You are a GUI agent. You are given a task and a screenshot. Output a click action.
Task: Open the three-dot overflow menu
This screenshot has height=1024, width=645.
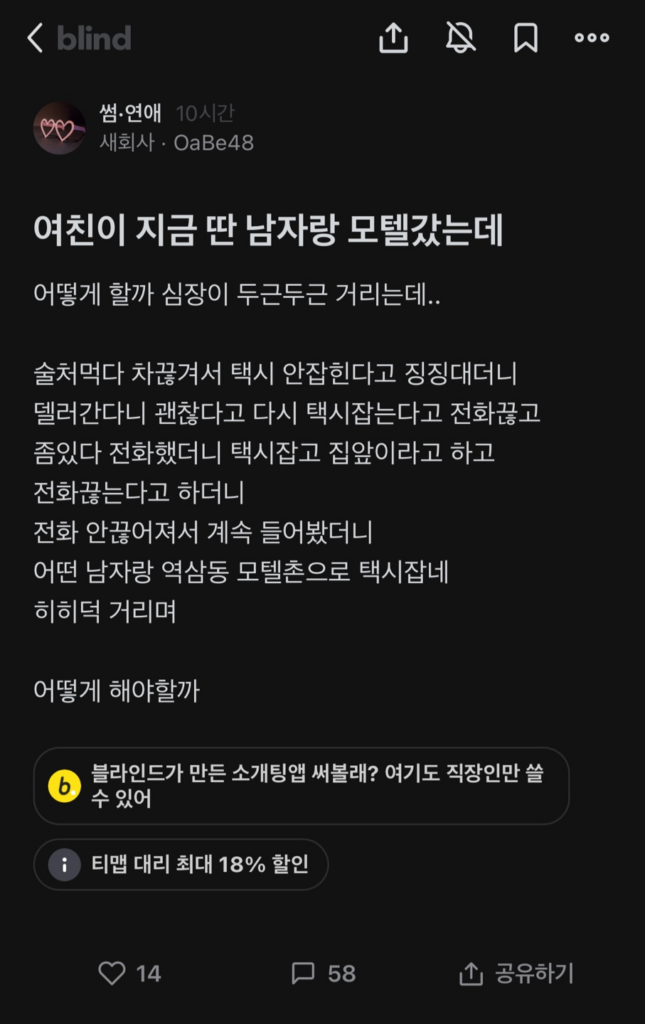click(591, 39)
